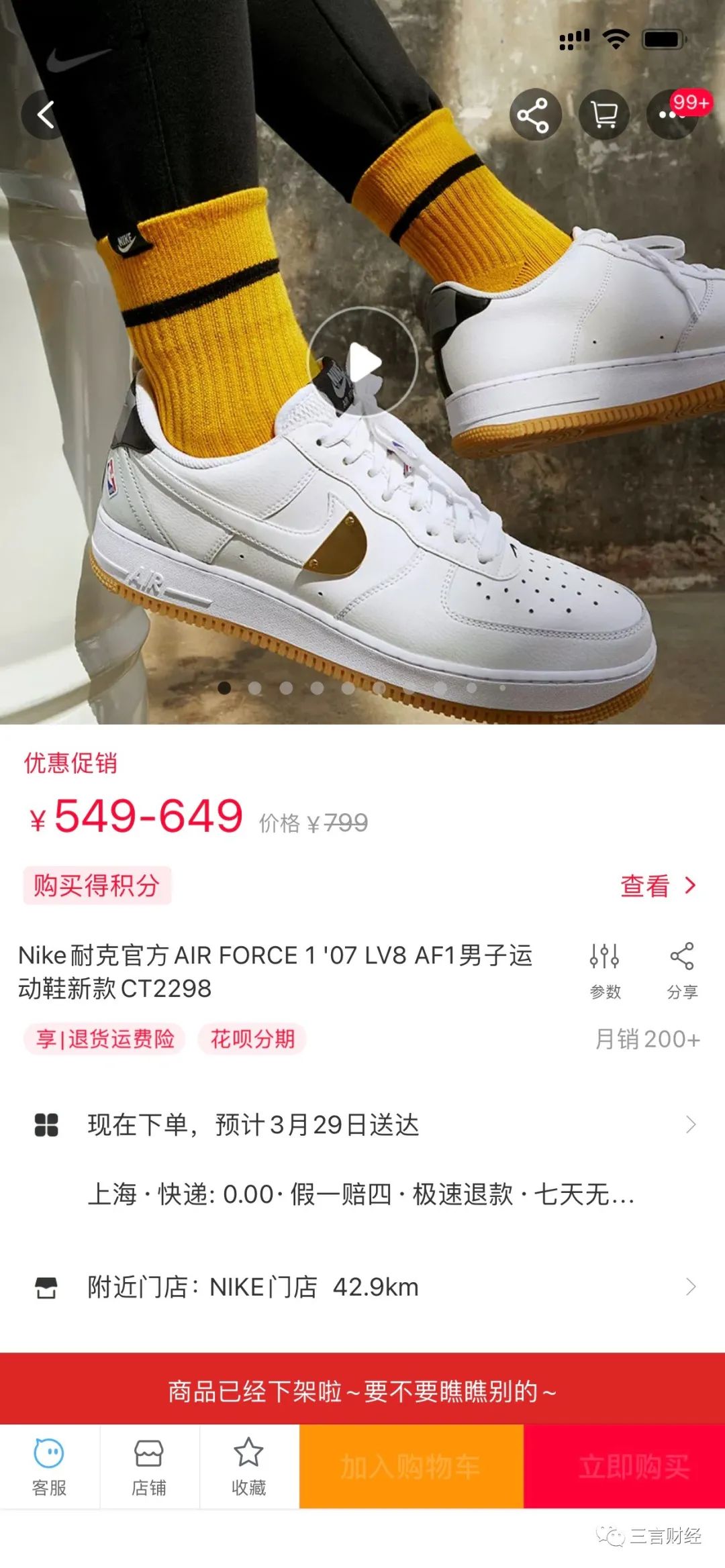
Task: Tap 立即购买 buy now button
Action: pyautogui.click(x=624, y=1467)
